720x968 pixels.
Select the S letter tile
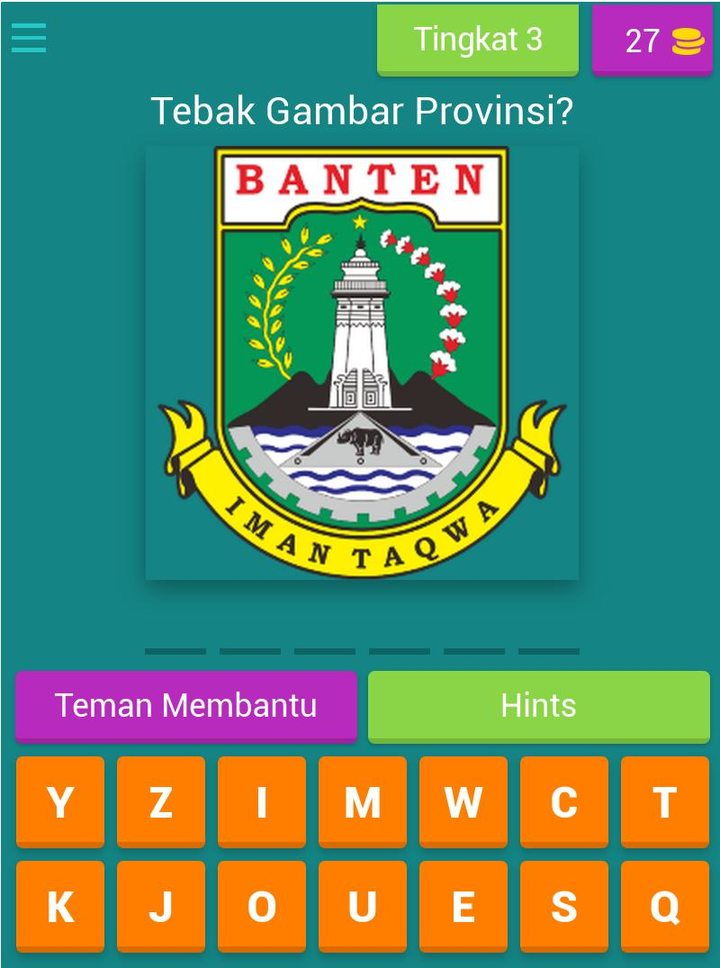(x=564, y=906)
